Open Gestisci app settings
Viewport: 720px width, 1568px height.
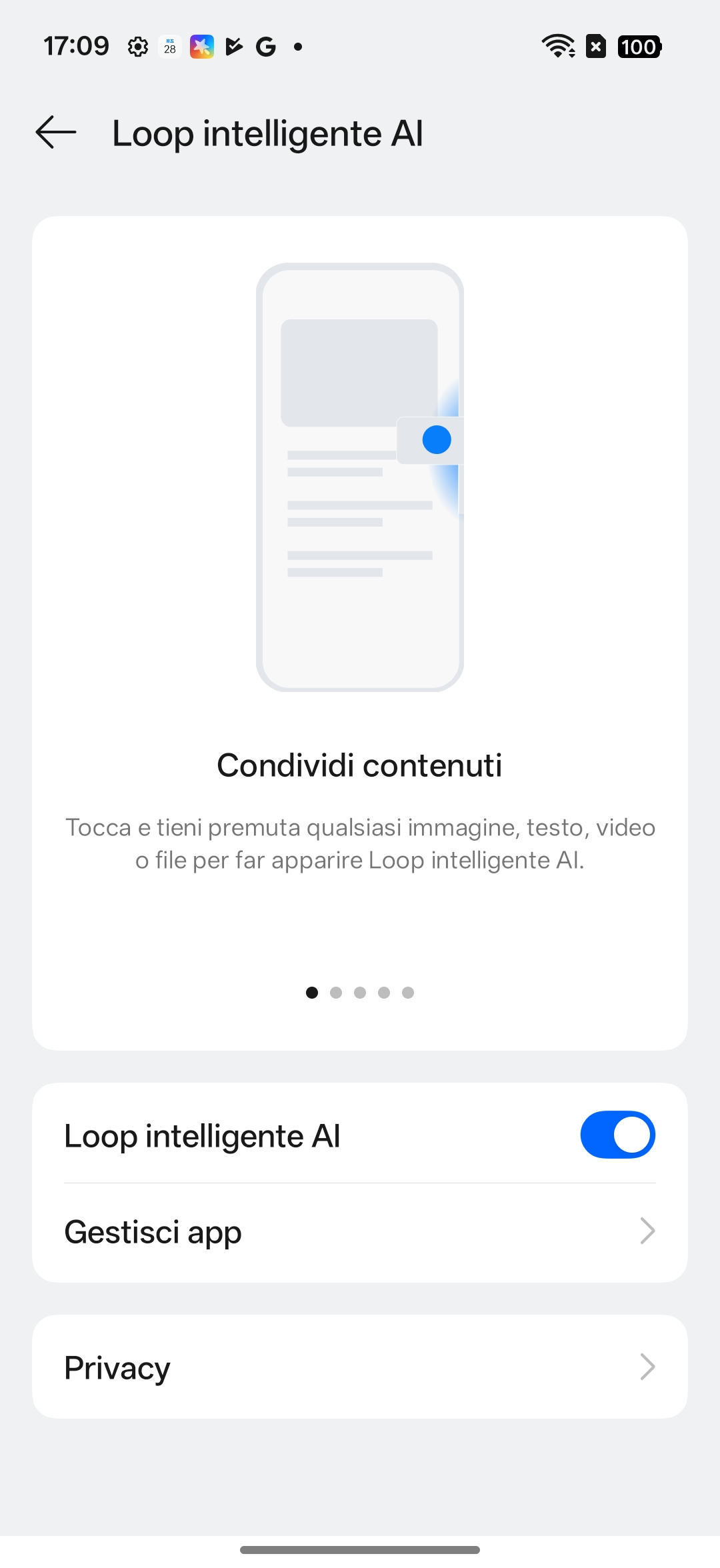tap(360, 1232)
